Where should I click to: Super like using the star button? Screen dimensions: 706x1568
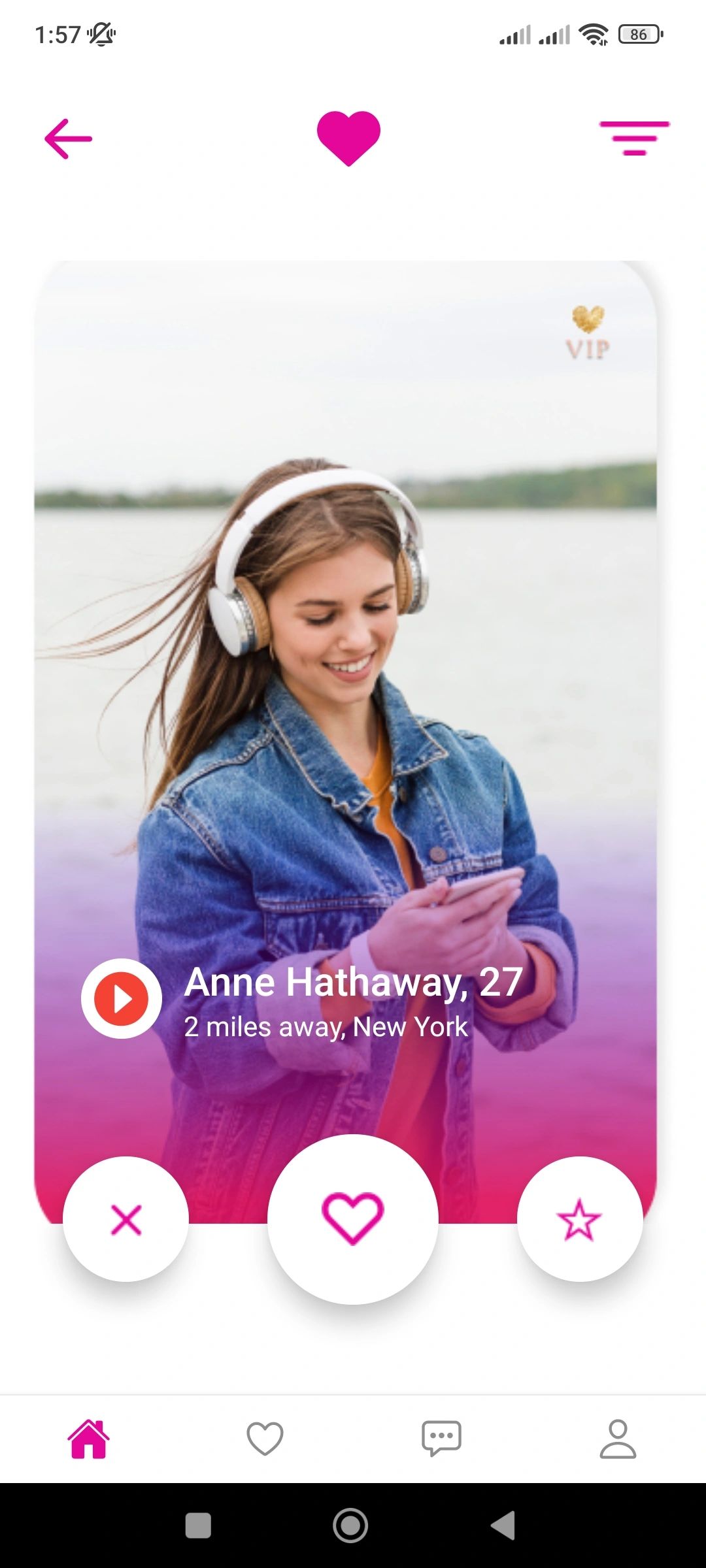[x=579, y=1219]
